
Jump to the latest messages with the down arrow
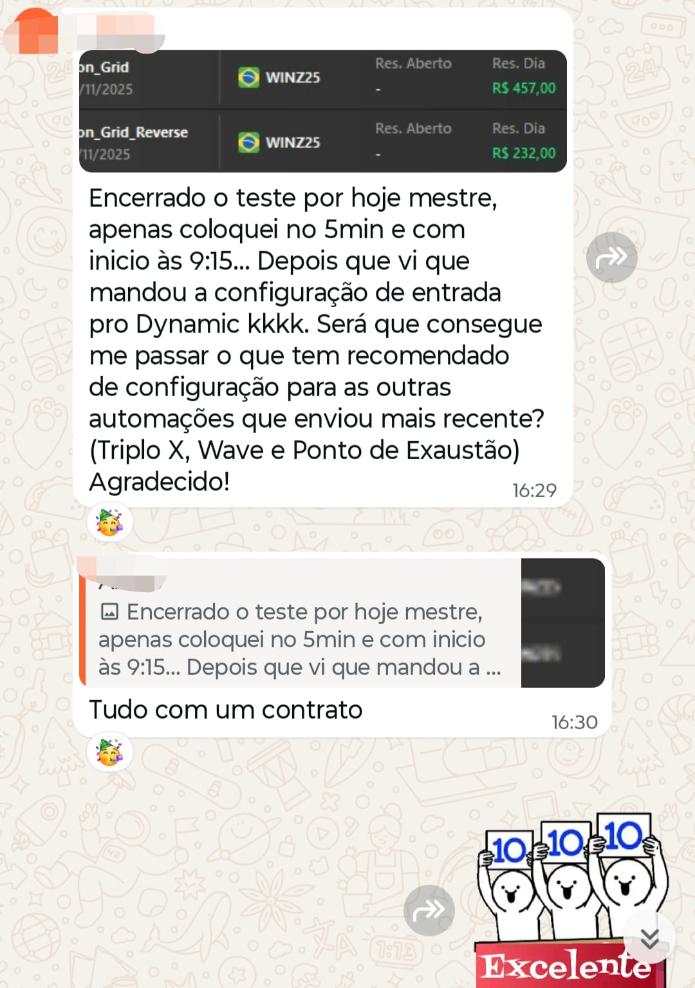(x=650, y=938)
